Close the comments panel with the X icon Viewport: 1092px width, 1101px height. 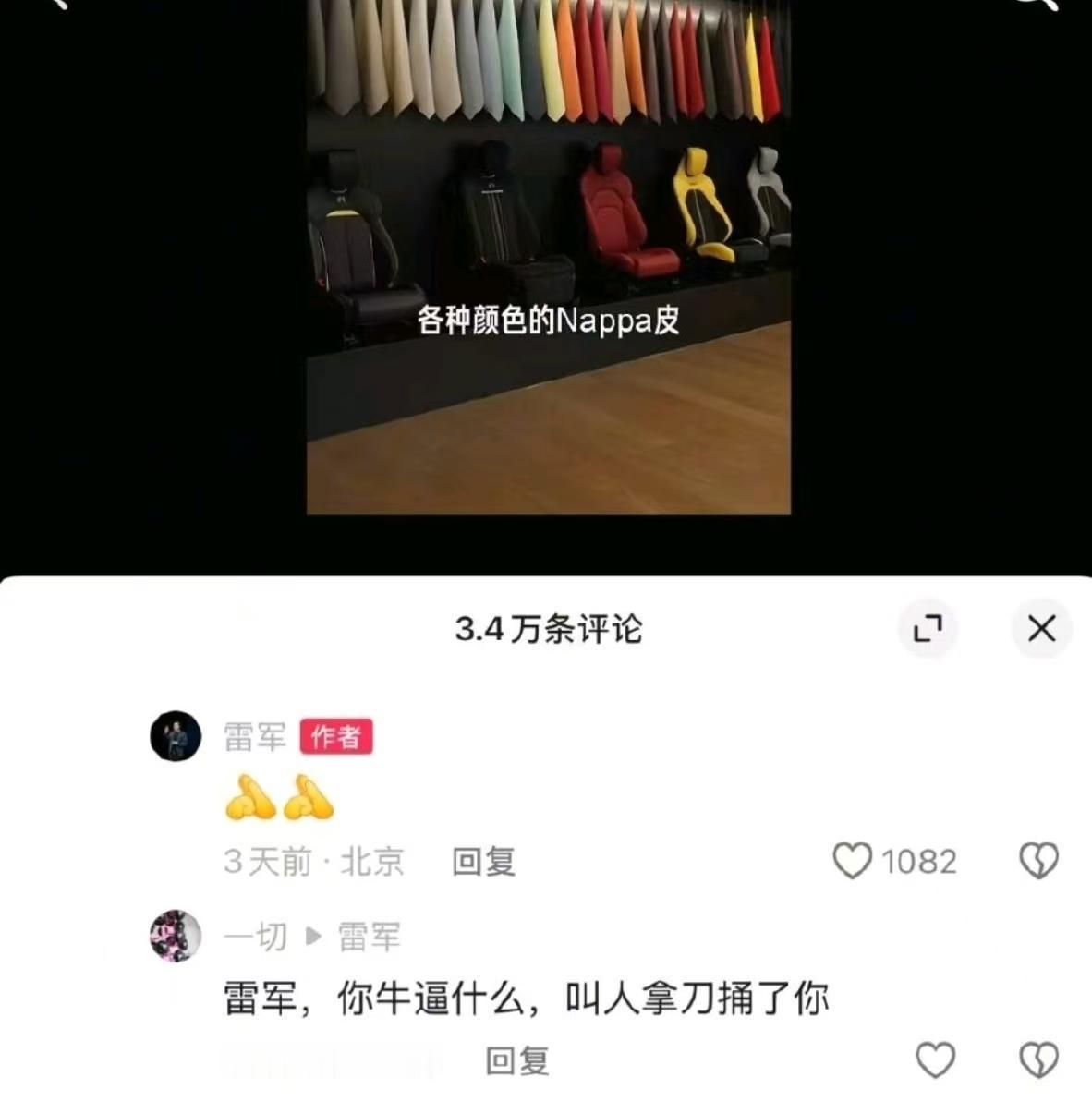click(1042, 629)
